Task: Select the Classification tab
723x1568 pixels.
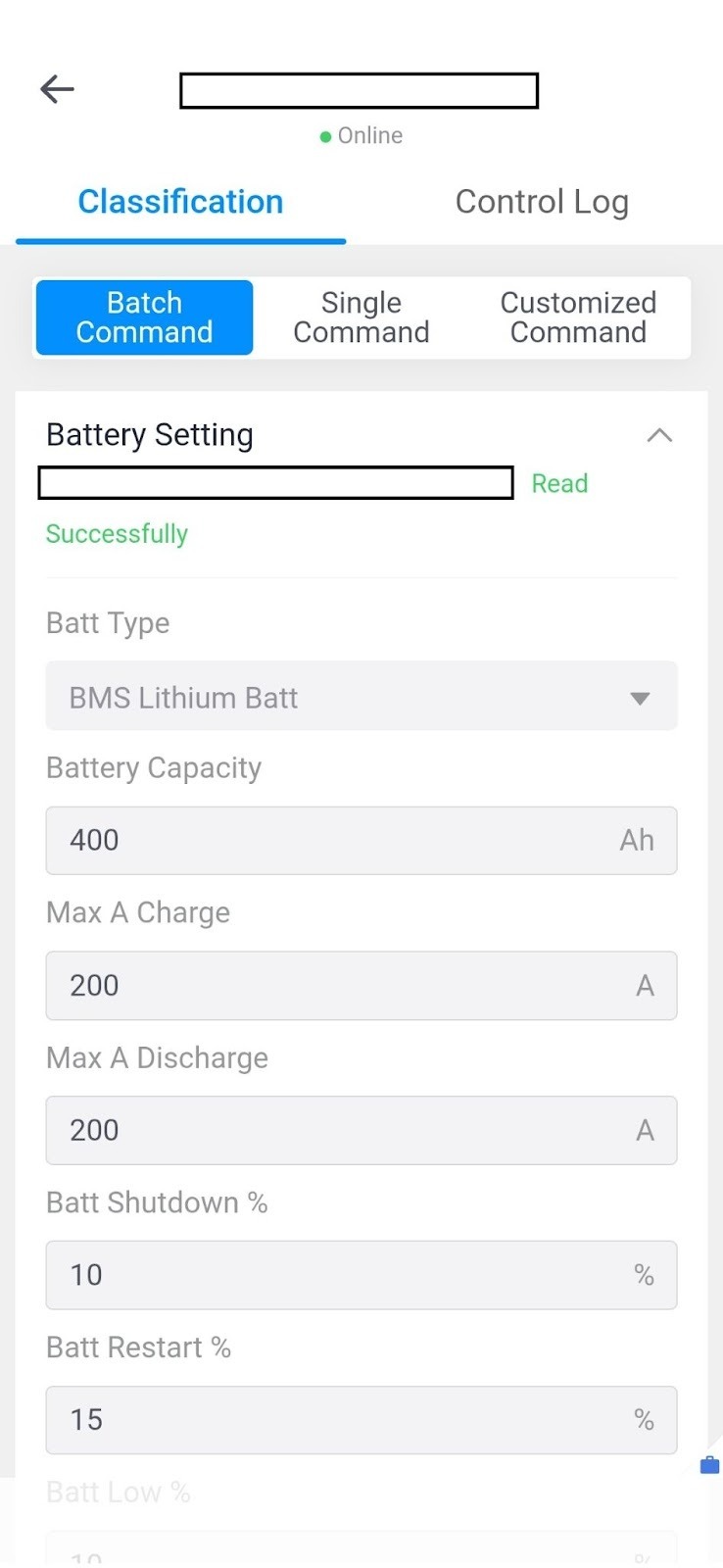Action: (180, 202)
